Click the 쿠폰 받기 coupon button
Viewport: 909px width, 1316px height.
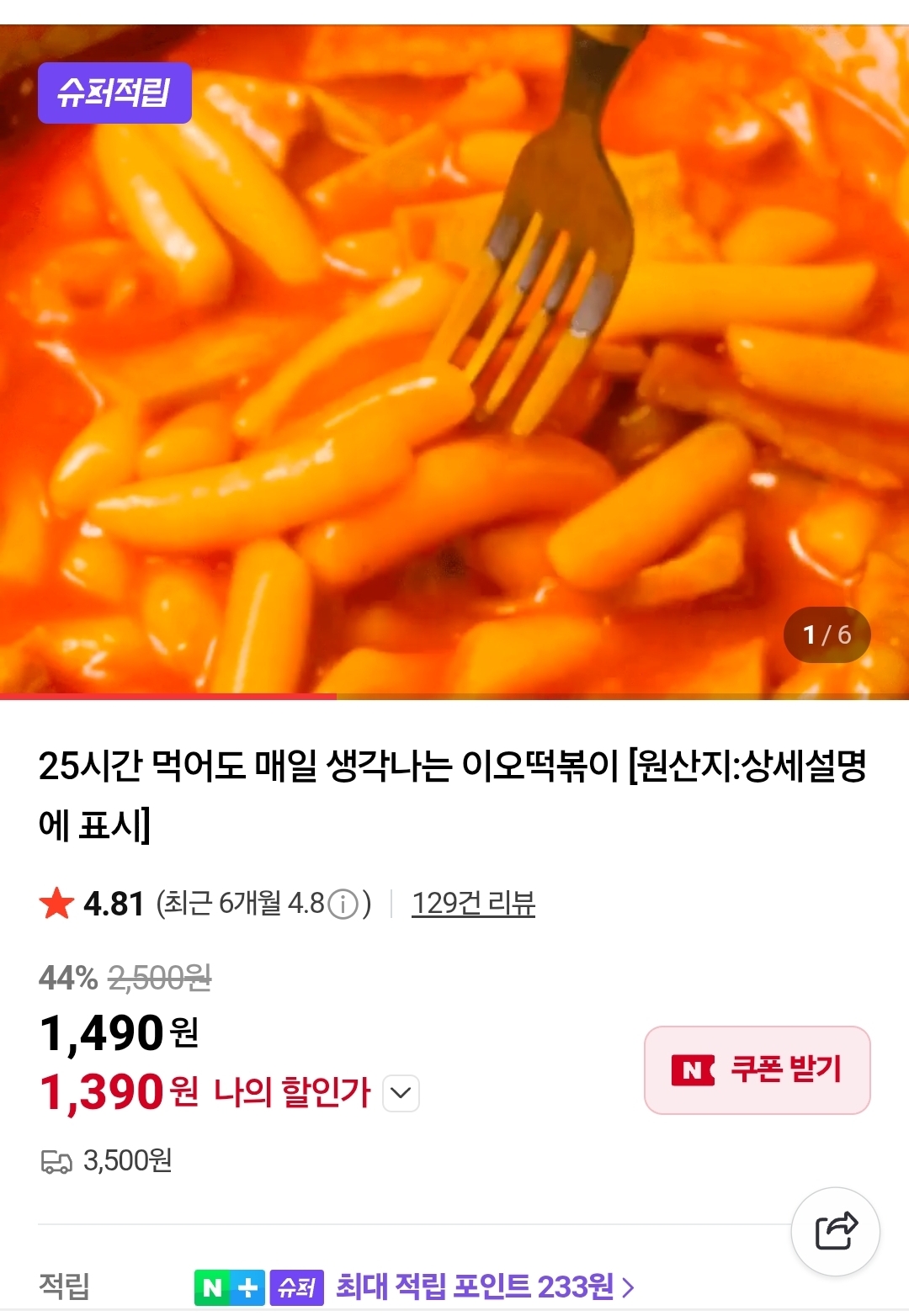point(755,1069)
